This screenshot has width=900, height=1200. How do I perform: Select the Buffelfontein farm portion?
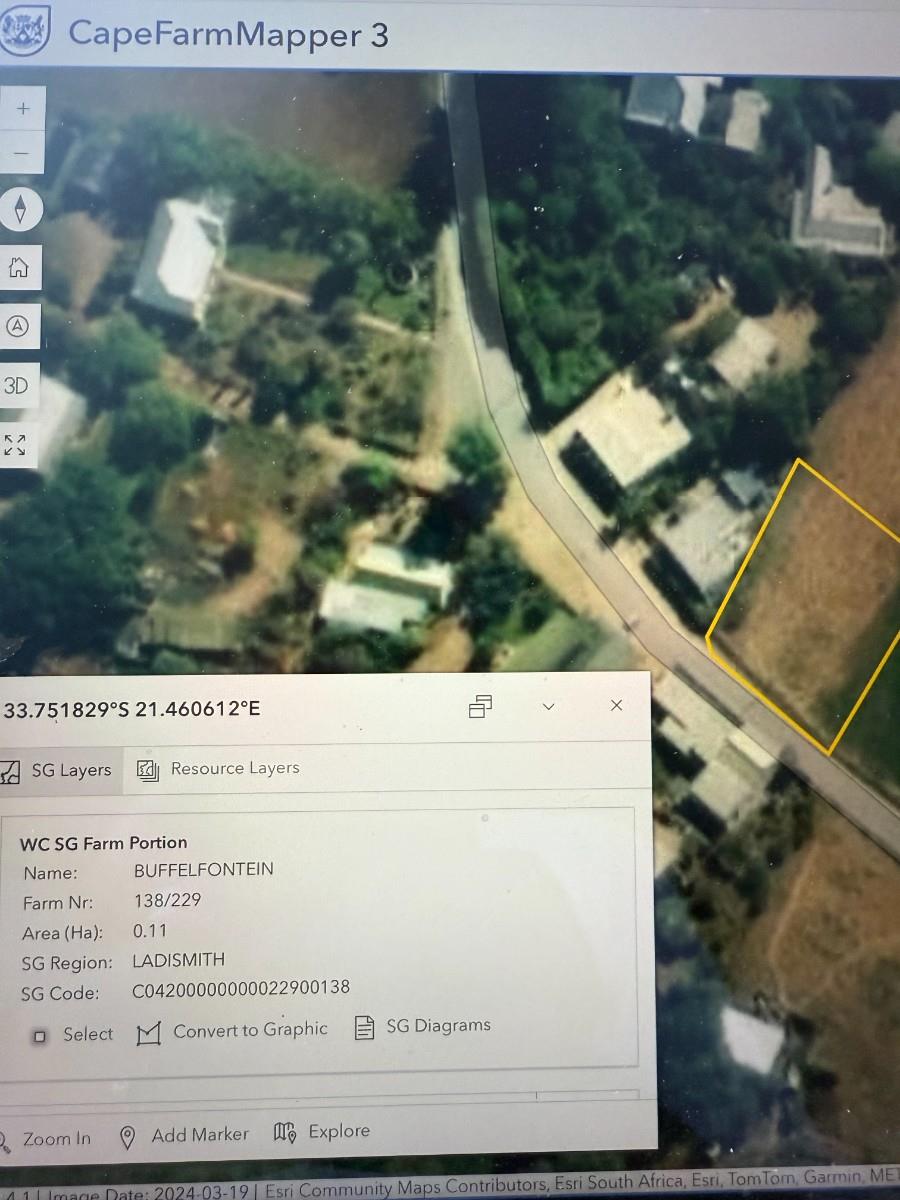coord(74,1035)
